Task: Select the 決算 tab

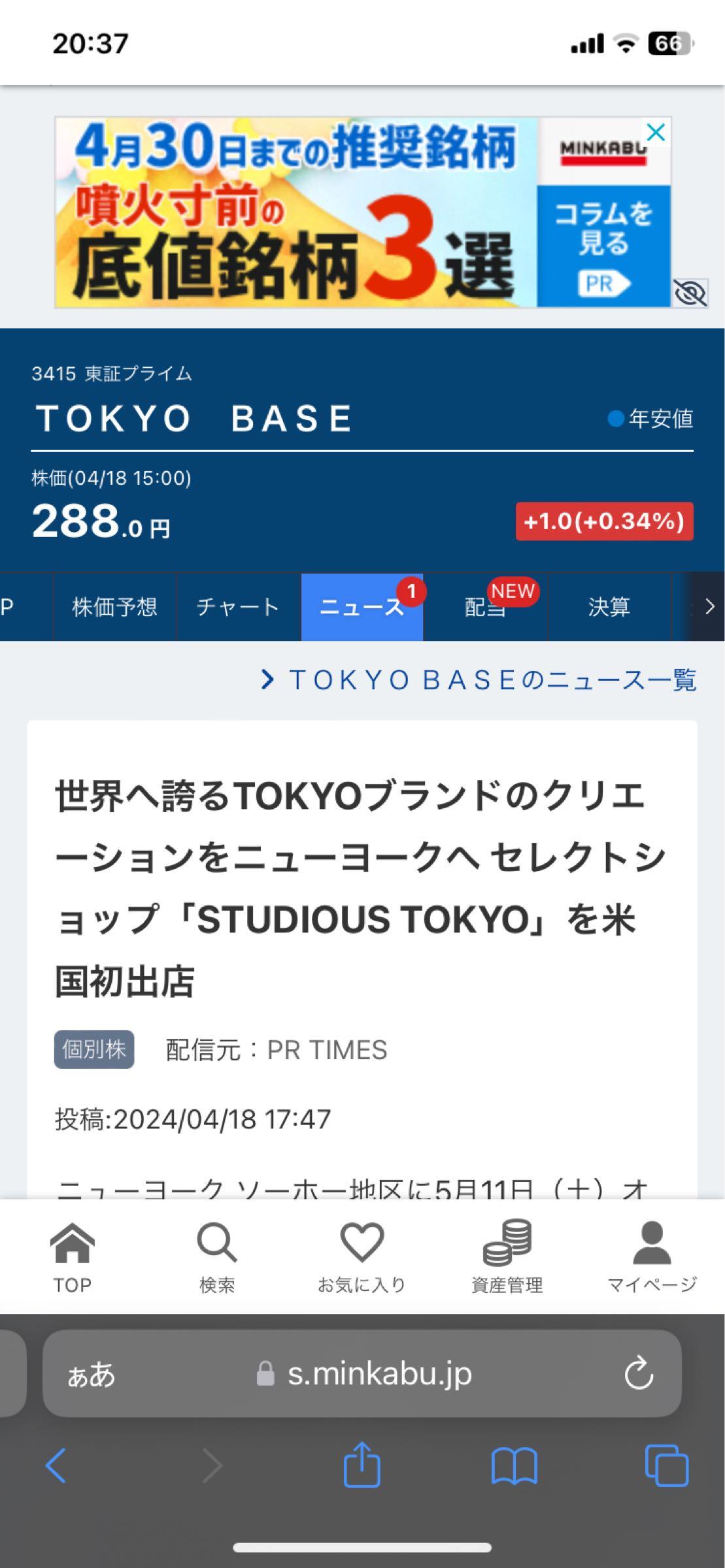Action: 608,606
